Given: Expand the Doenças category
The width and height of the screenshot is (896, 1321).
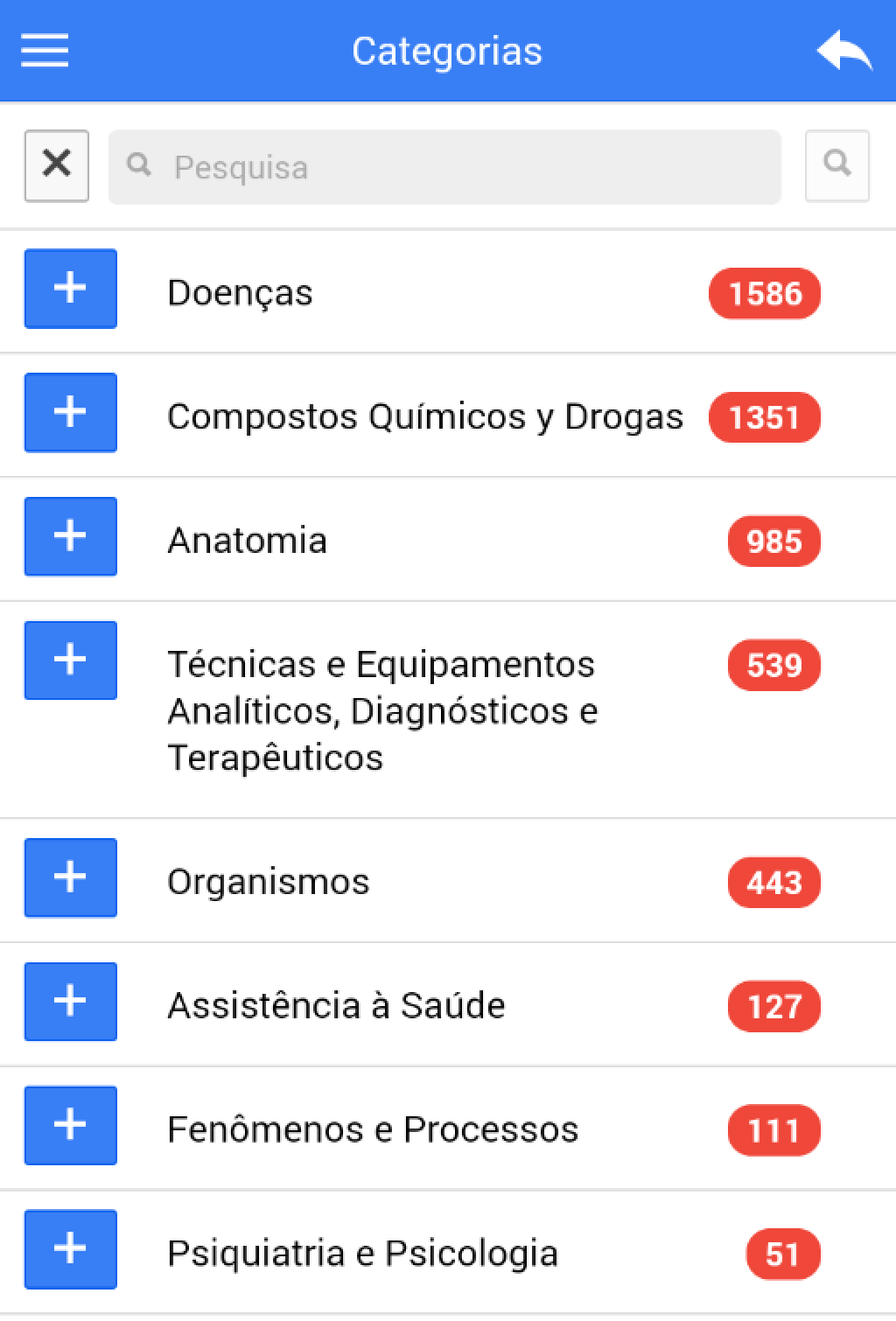Looking at the screenshot, I should click(71, 289).
